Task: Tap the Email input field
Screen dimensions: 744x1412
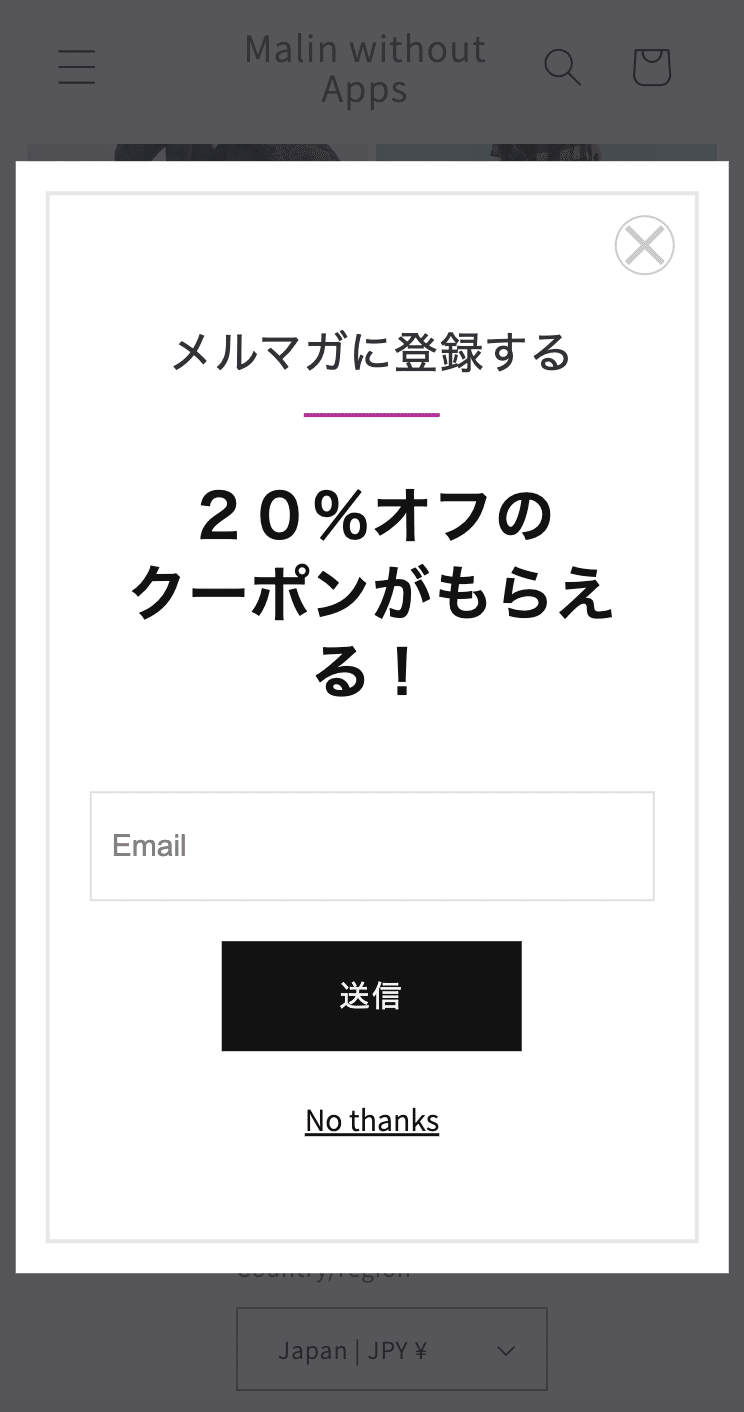Action: 372,846
